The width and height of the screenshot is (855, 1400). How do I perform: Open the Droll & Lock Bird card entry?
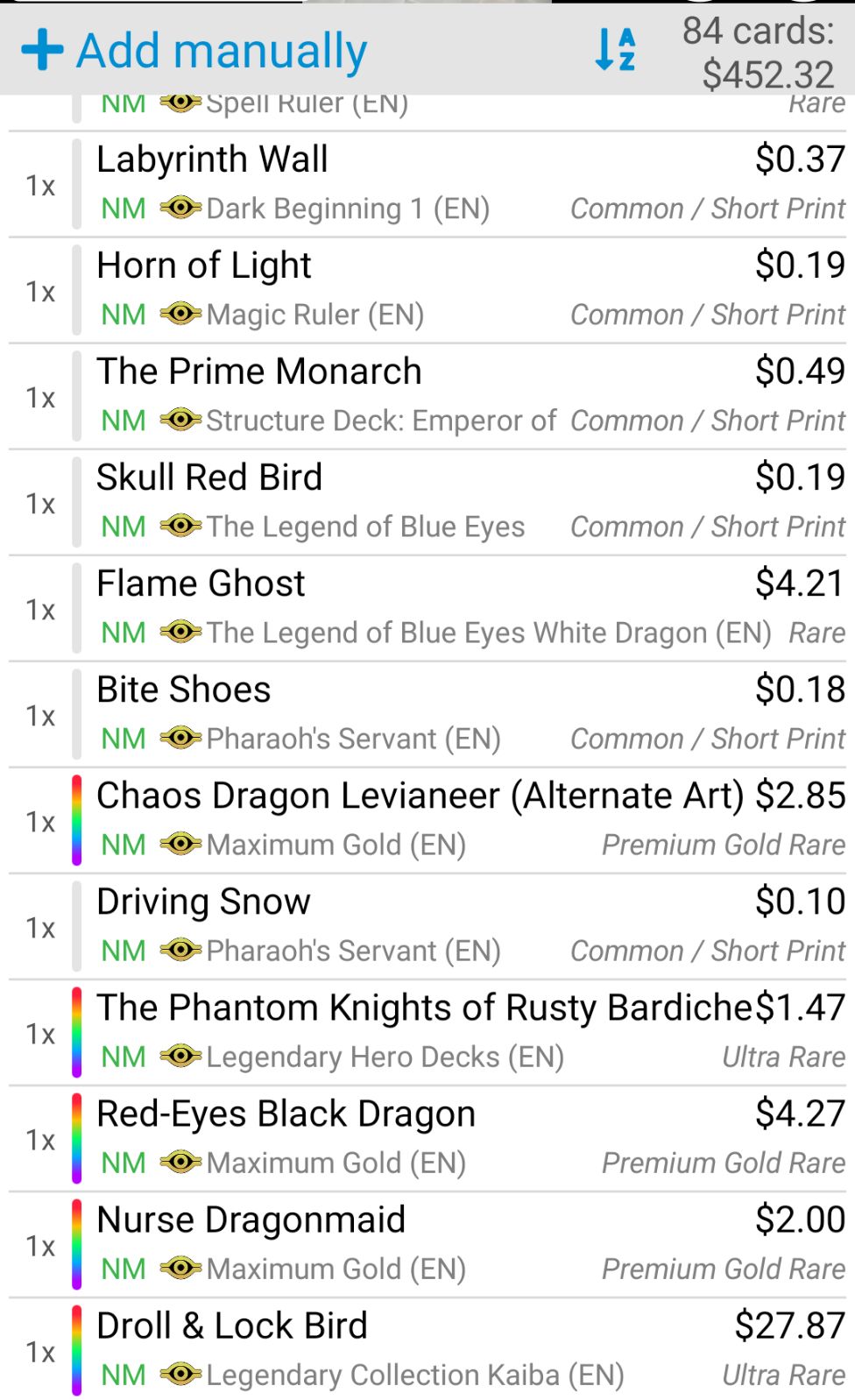pos(427,1349)
